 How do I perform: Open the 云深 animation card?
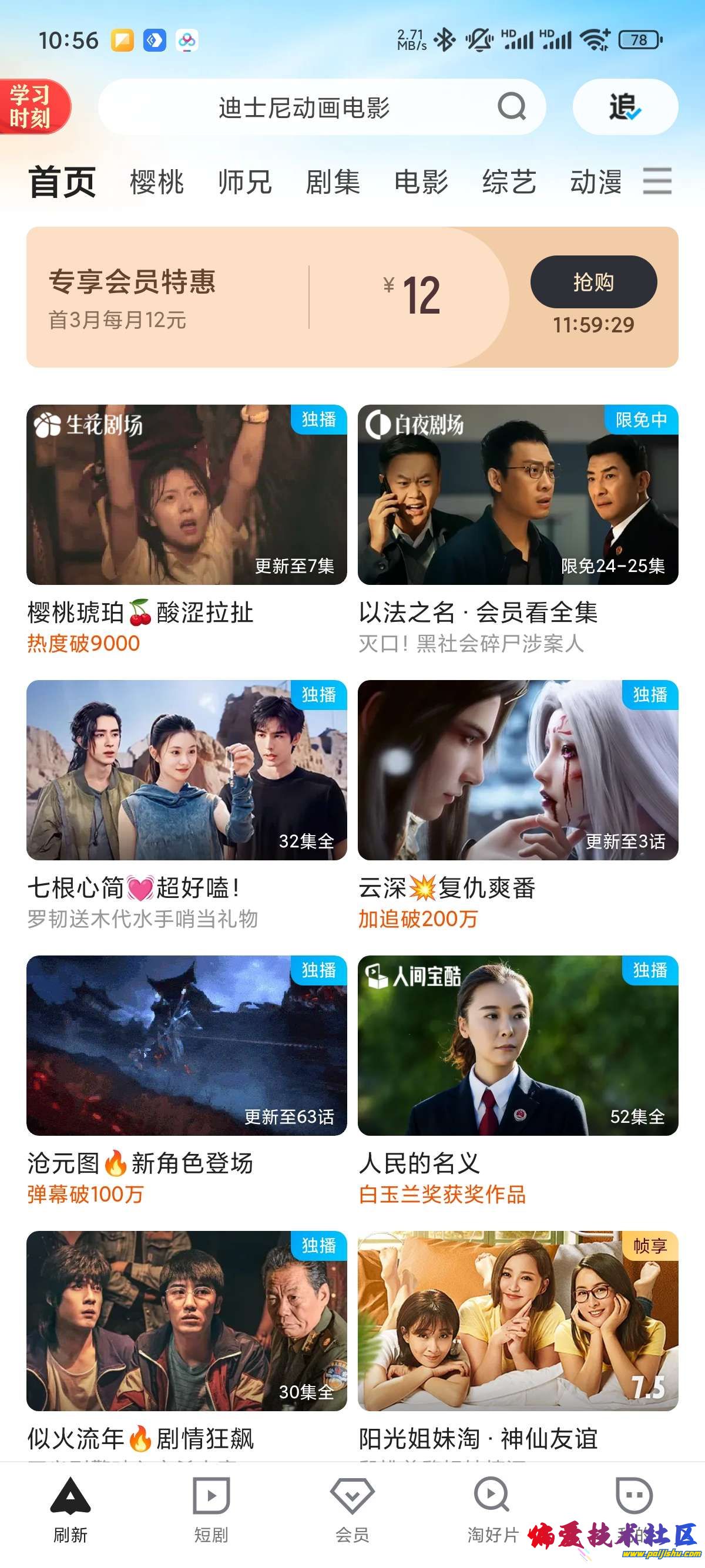point(518,770)
